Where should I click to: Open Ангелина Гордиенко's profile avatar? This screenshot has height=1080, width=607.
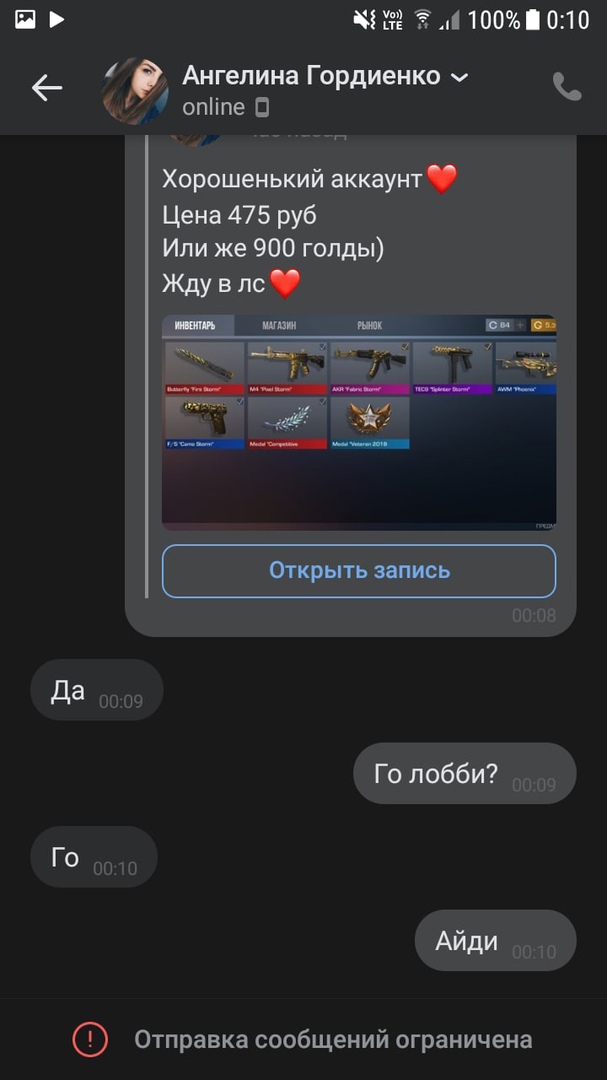click(x=135, y=90)
